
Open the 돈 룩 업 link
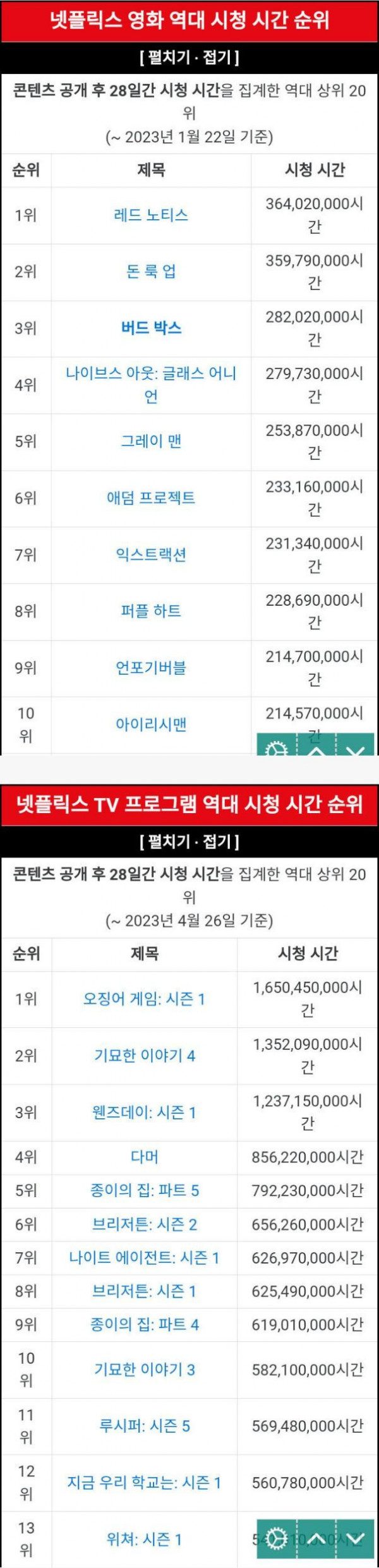pyautogui.click(x=151, y=272)
